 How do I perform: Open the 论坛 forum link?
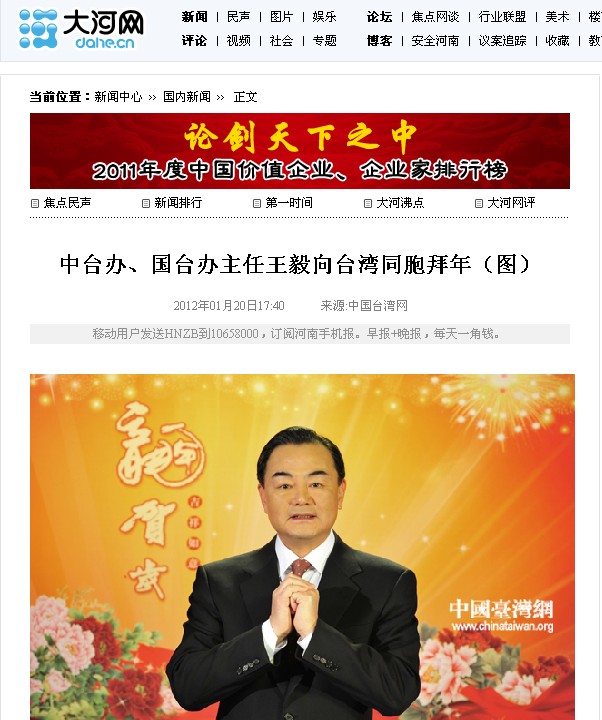tap(379, 17)
